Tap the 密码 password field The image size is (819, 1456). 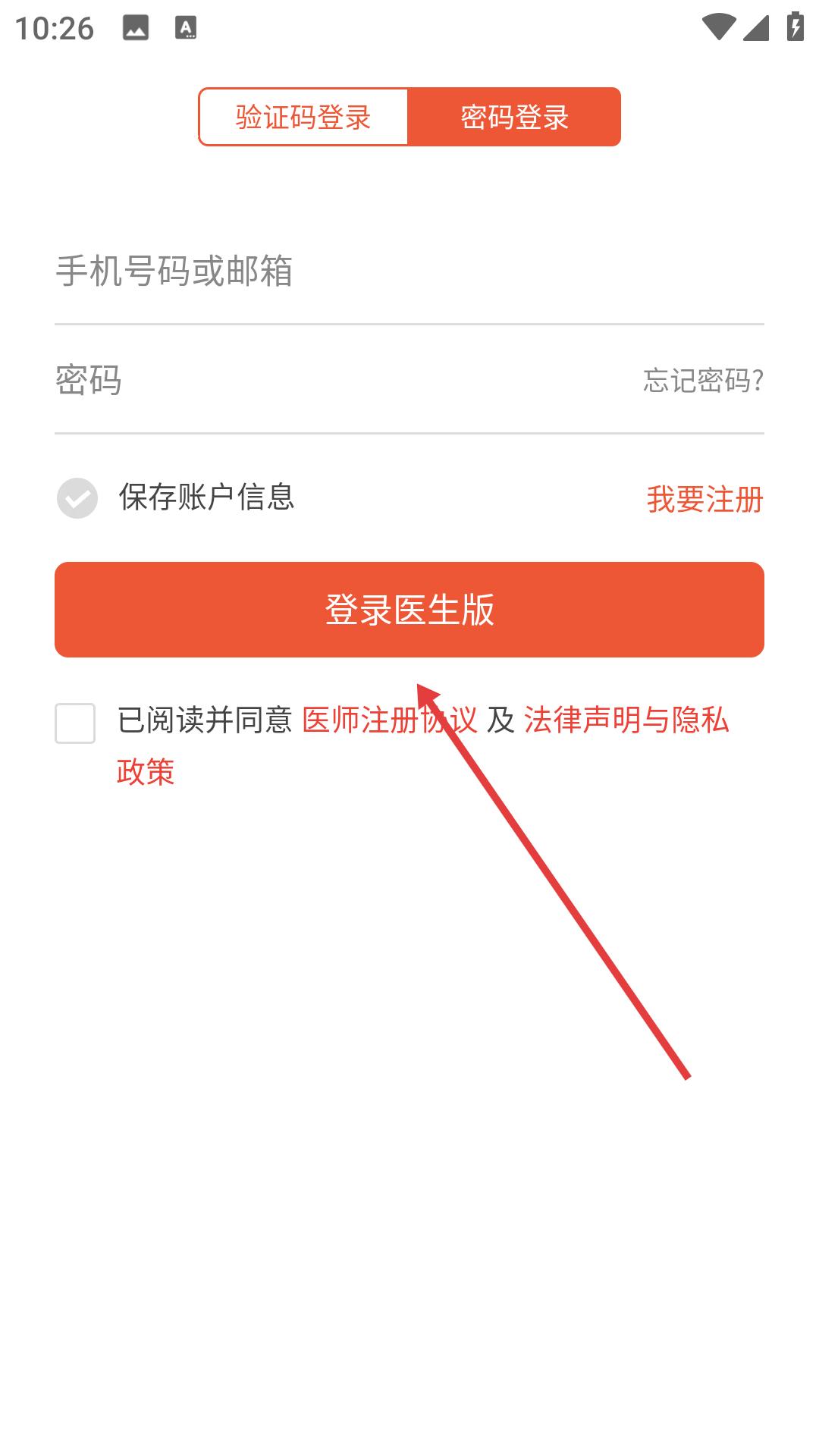[341, 380]
